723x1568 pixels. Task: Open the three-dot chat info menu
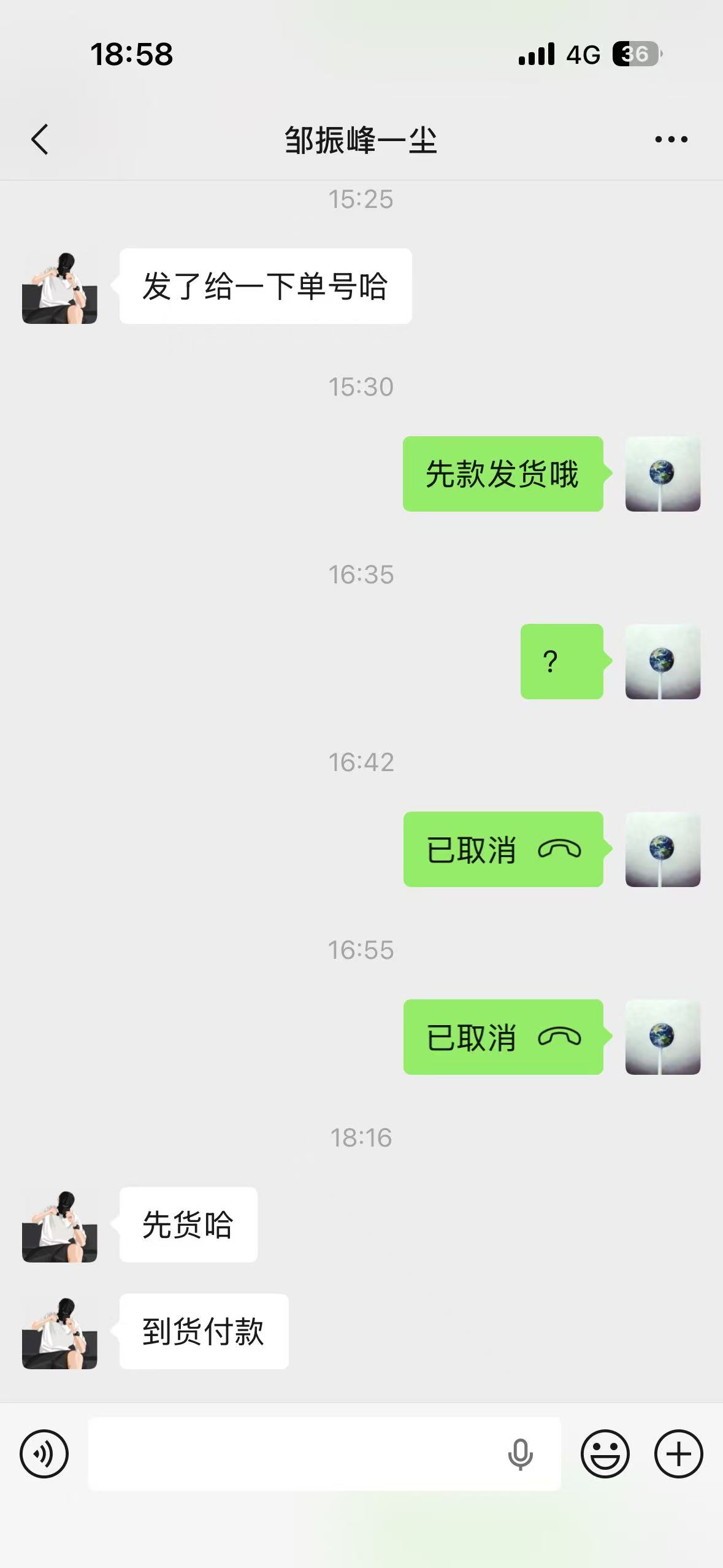coord(671,140)
